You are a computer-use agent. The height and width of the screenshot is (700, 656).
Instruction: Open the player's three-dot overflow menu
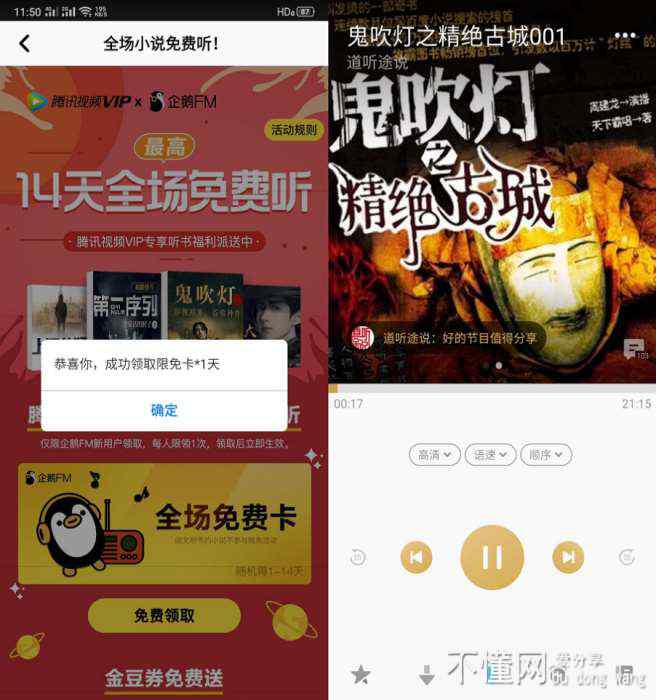coord(625,37)
